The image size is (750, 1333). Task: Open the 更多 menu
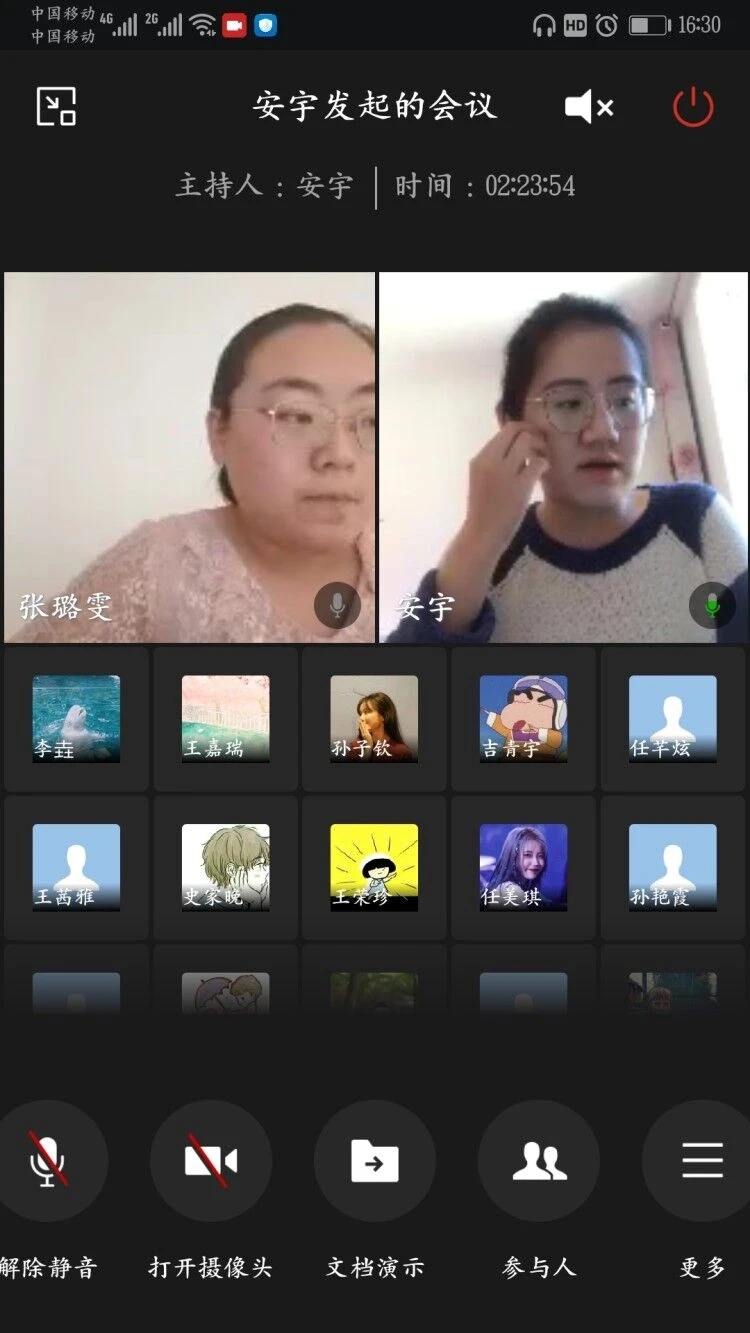[x=702, y=1160]
